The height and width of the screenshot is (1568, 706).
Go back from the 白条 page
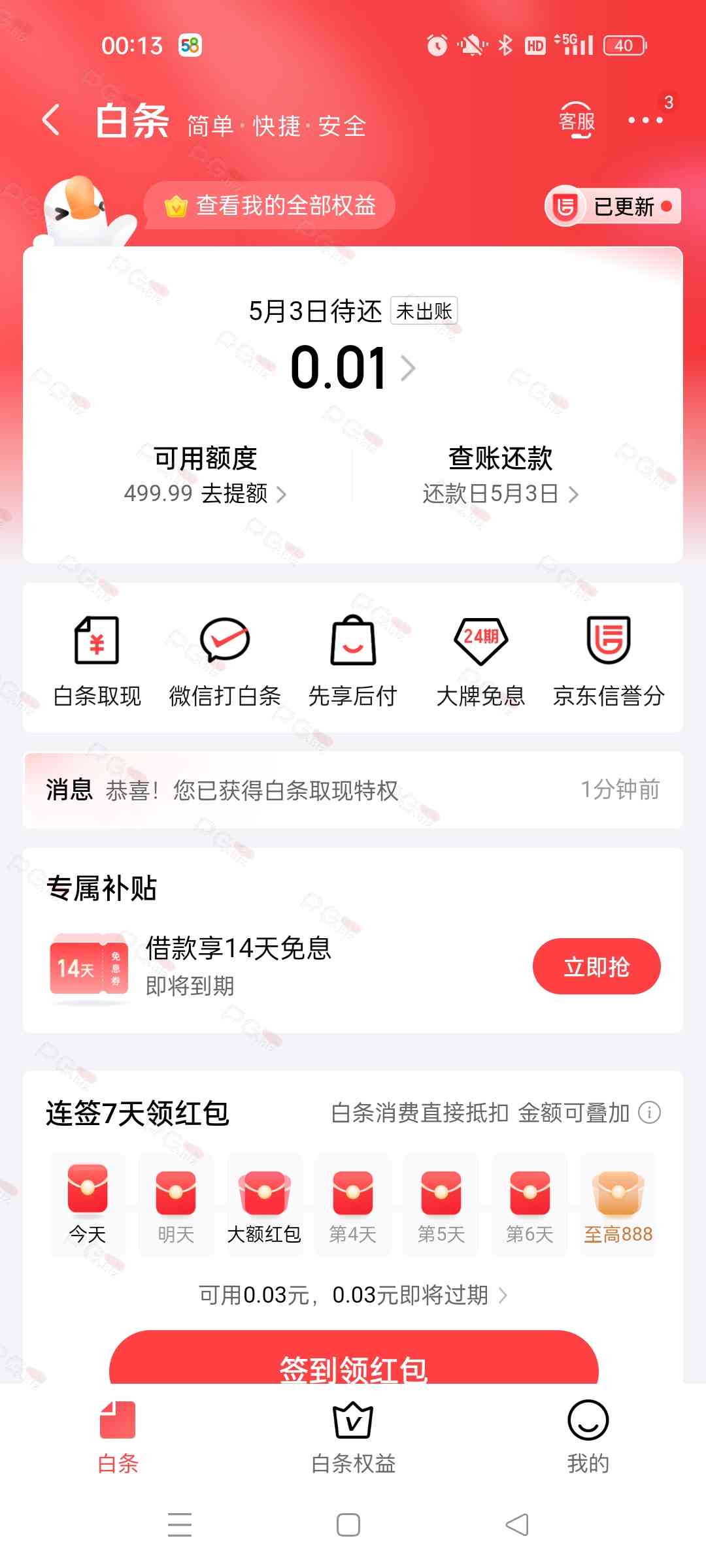pyautogui.click(x=51, y=121)
